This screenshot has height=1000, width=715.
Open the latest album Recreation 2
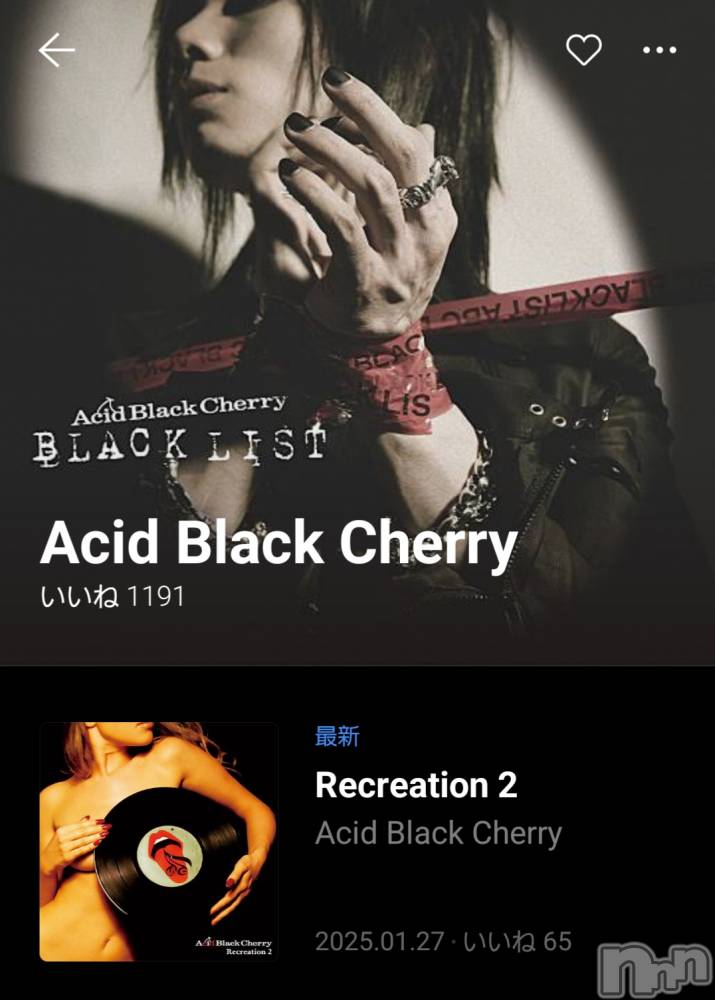tap(416, 786)
